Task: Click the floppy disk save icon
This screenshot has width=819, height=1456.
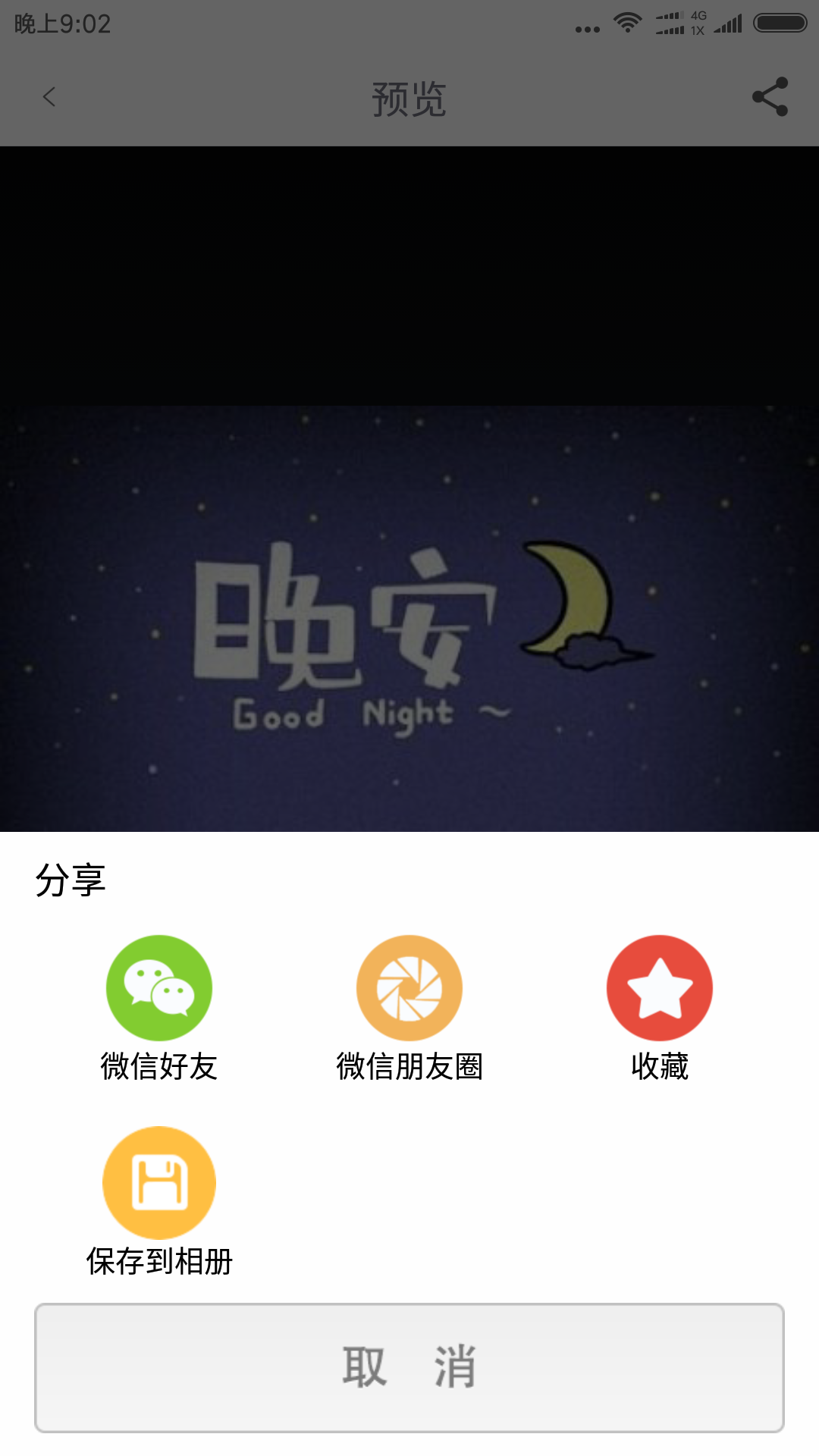Action: point(158,1181)
